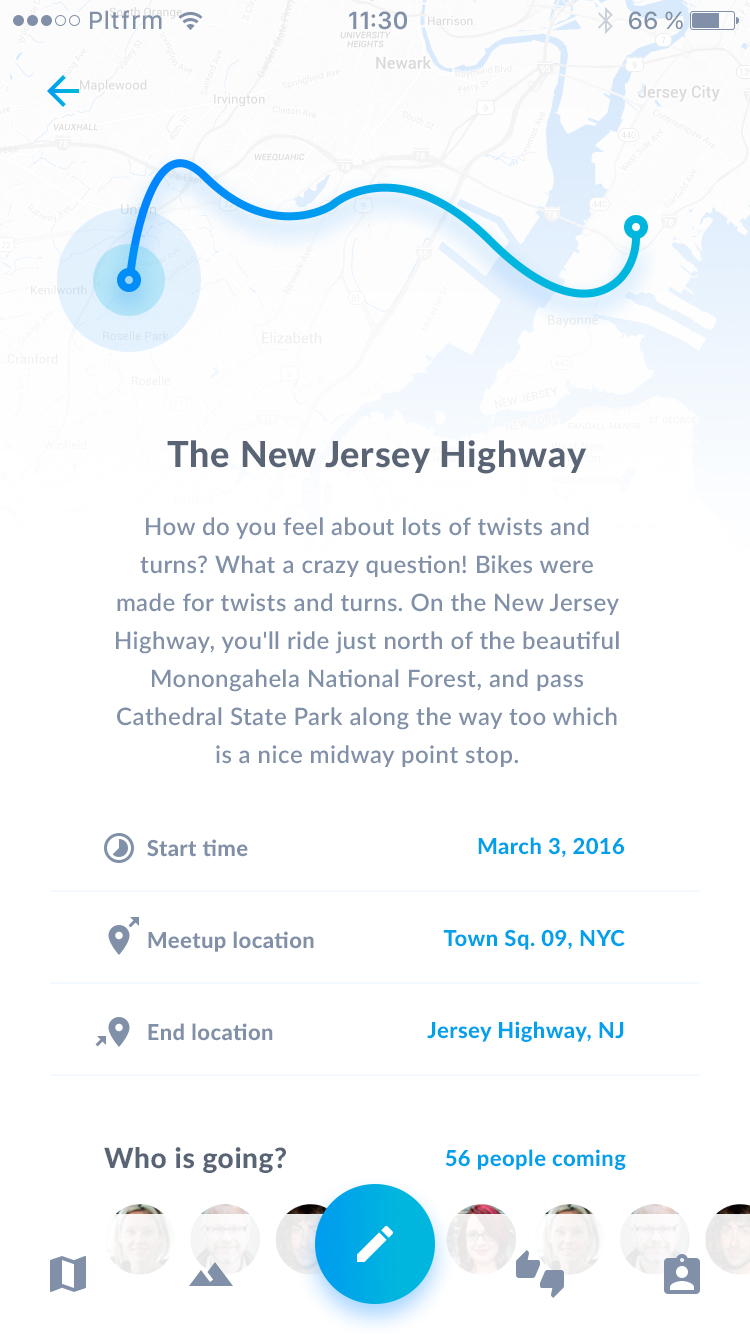Tap the blue pencil edit button
Viewport: 750px width, 1334px height.
click(x=375, y=1244)
